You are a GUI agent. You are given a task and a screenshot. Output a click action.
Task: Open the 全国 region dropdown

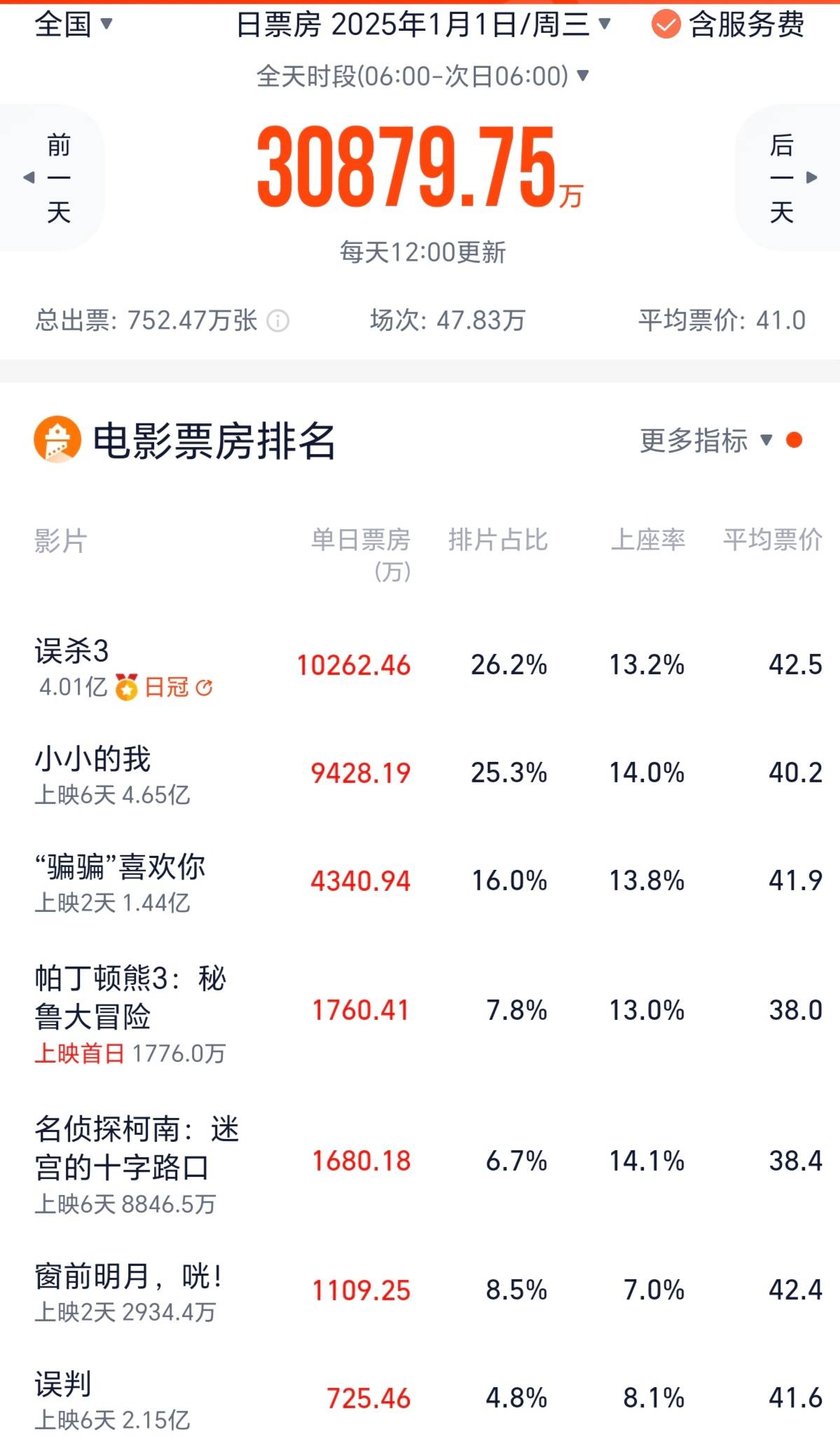73,25
